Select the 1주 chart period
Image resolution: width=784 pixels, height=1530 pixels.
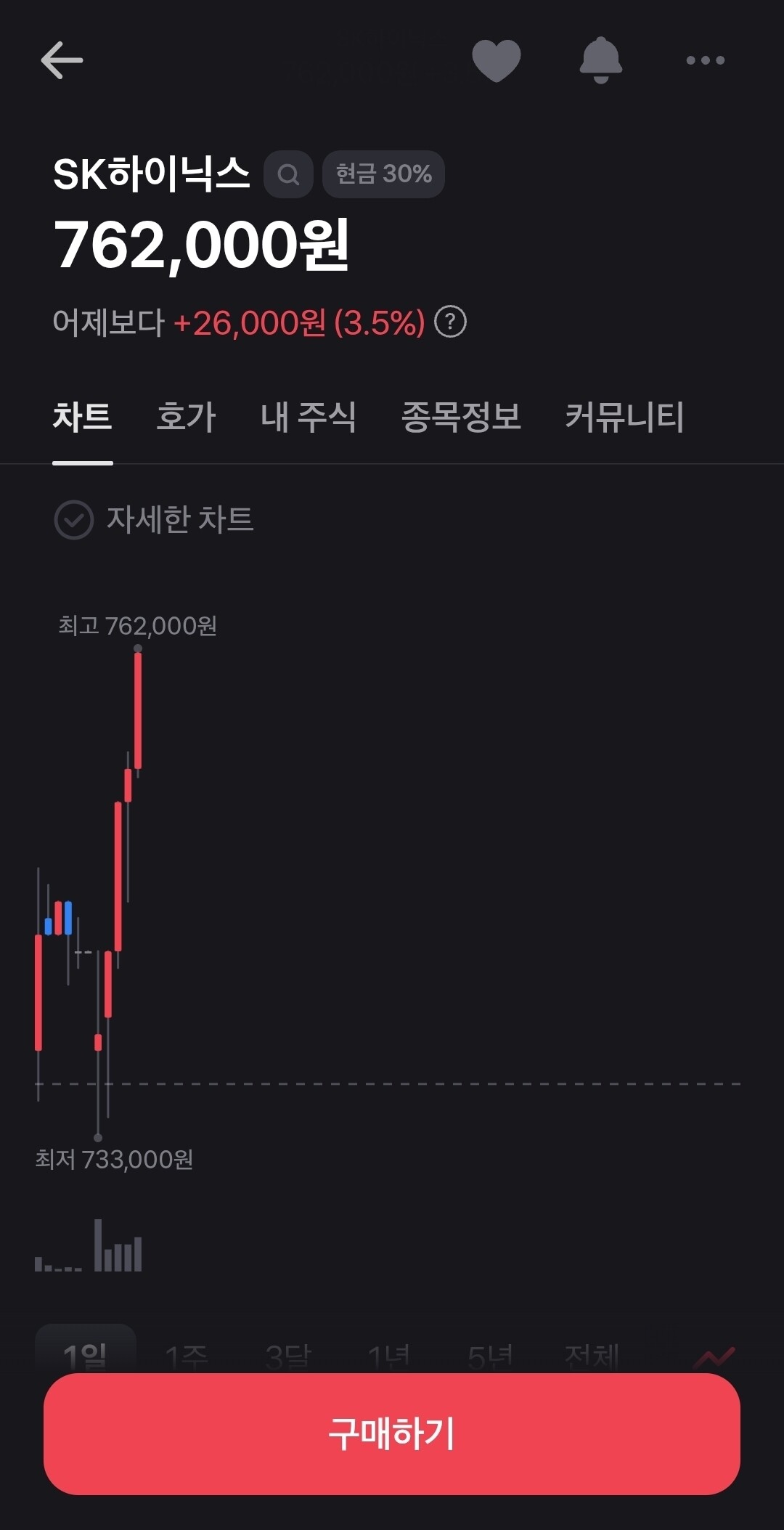(187, 1355)
